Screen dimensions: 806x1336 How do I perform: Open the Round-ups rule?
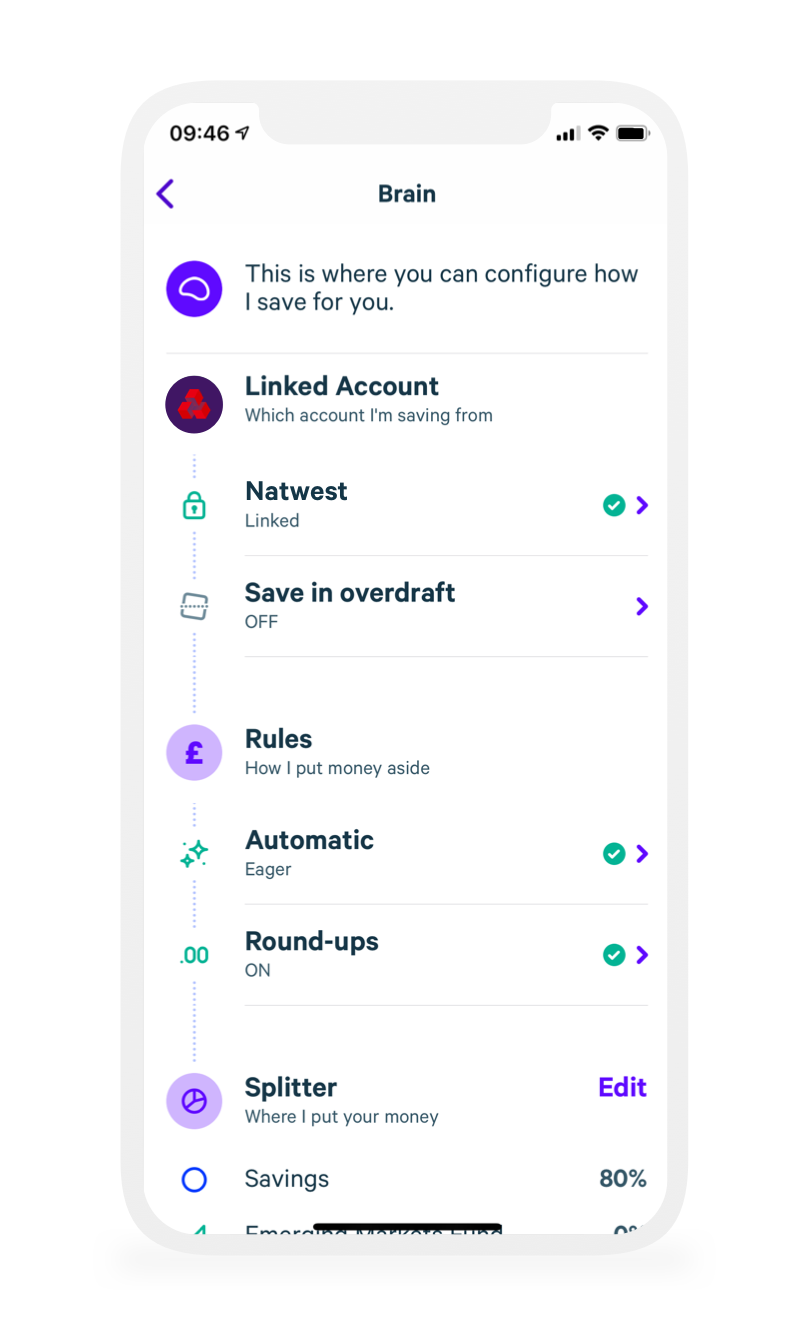click(406, 955)
